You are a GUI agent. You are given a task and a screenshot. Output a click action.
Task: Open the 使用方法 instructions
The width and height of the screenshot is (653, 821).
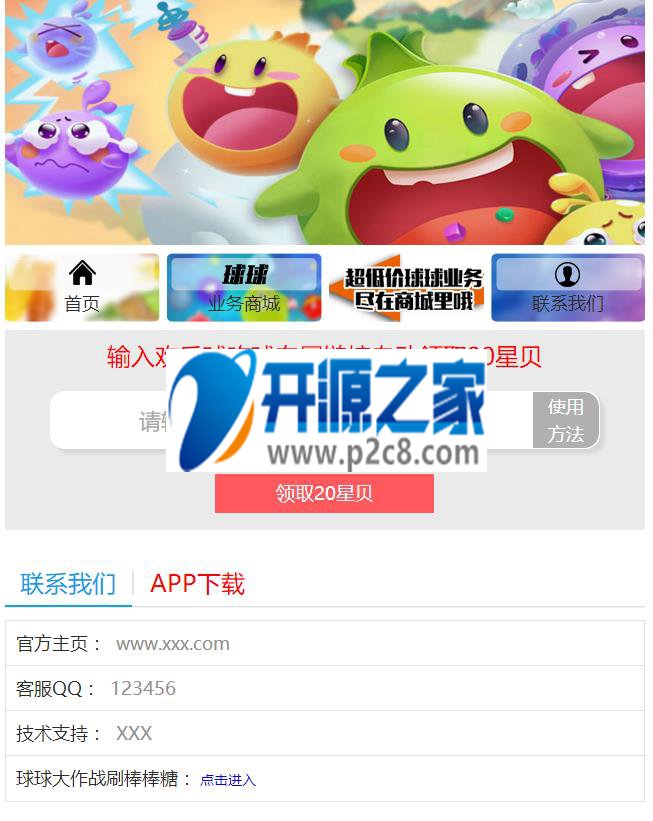click(566, 420)
